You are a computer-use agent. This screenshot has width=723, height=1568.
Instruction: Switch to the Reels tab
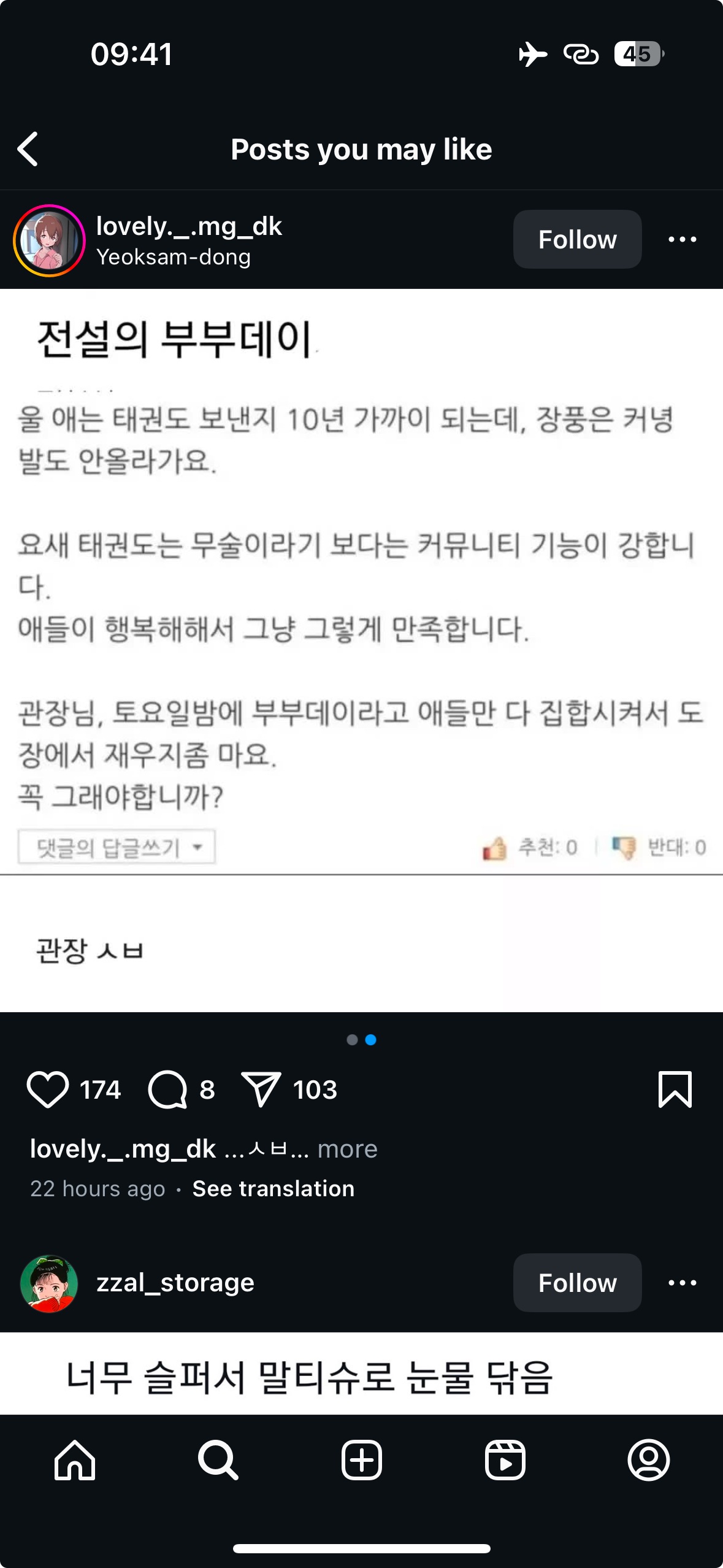point(505,1460)
